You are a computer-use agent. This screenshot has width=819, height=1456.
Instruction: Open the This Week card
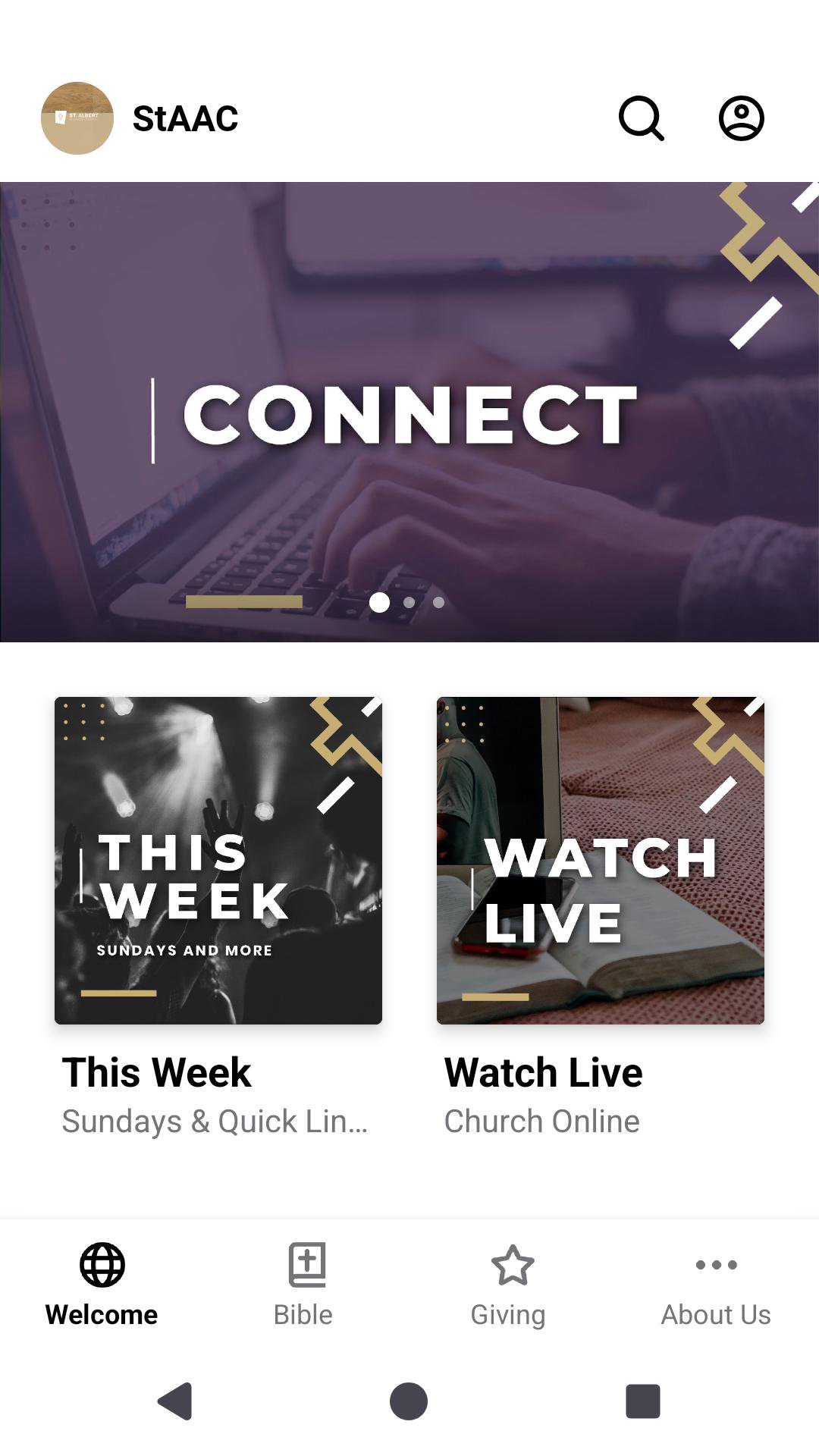tap(218, 860)
